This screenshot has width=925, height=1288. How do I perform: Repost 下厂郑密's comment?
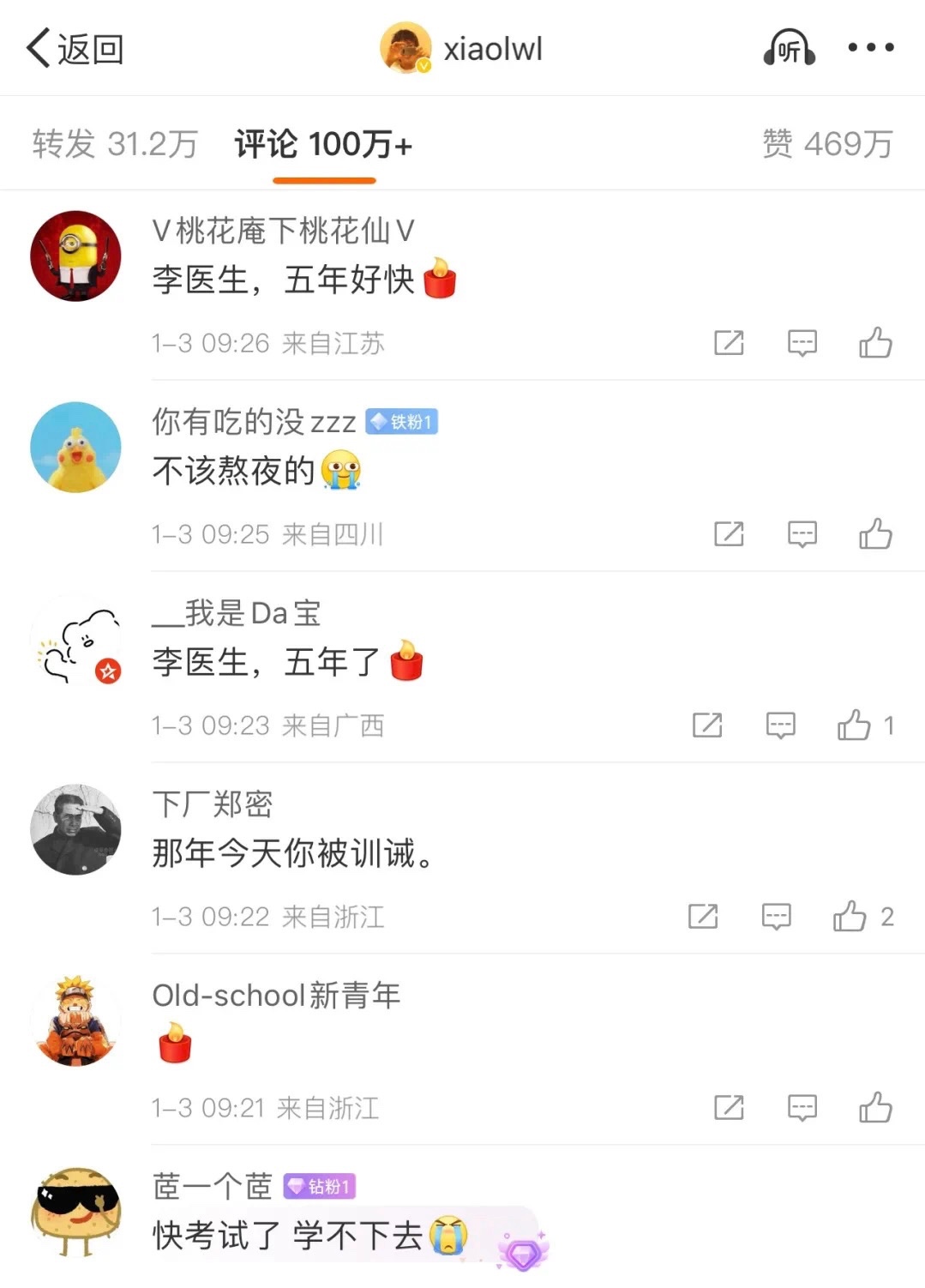703,917
